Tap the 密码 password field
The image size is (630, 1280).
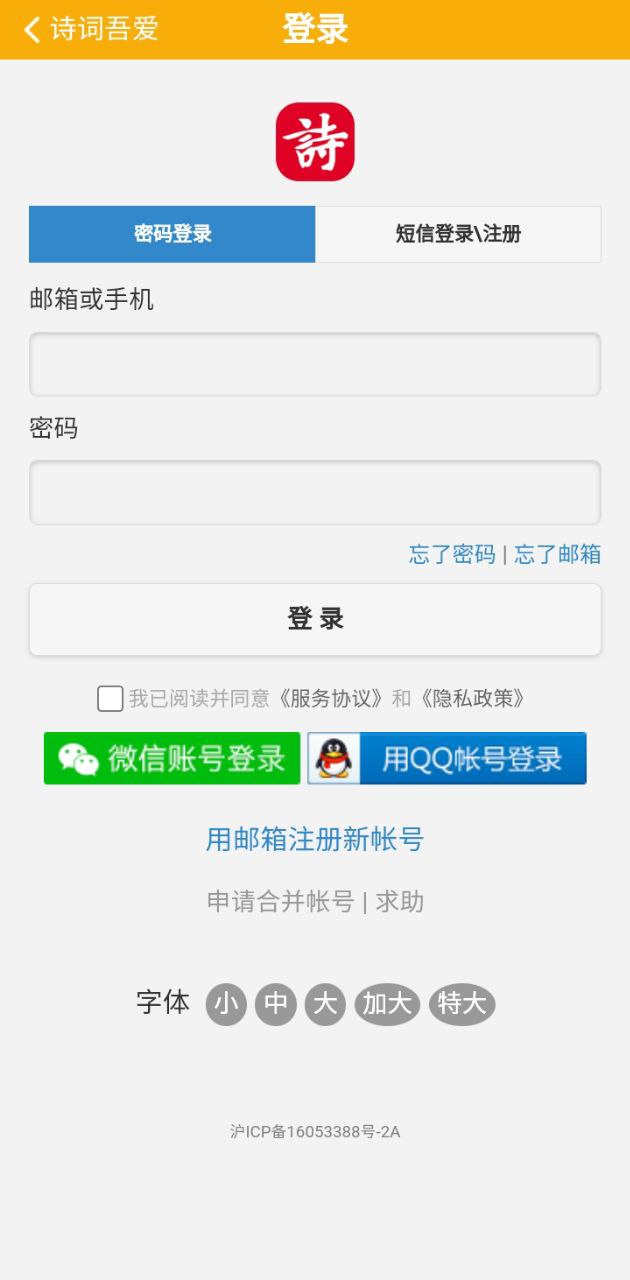315,493
